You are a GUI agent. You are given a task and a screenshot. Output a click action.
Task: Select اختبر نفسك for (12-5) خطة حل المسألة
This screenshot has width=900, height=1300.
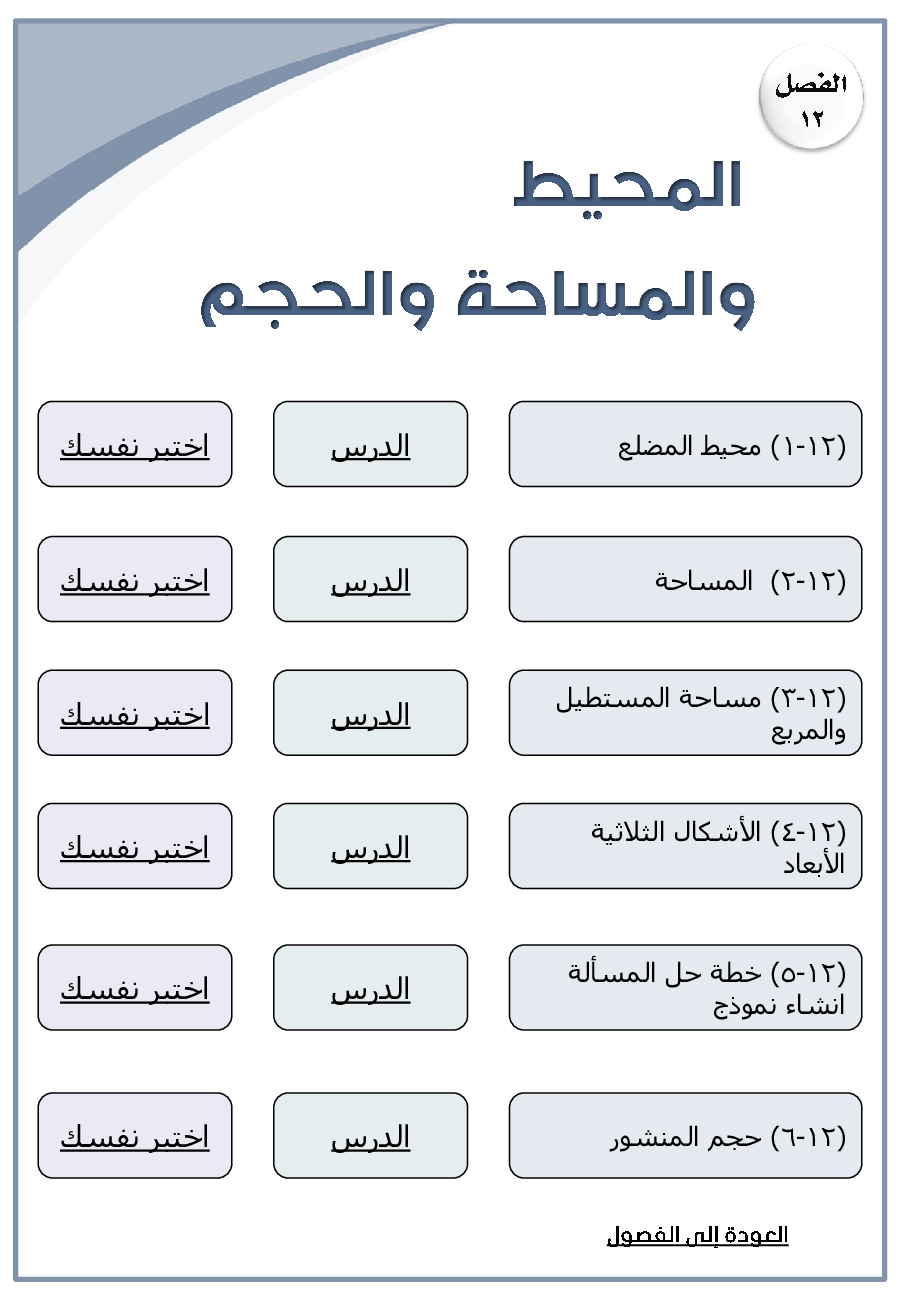[x=135, y=988]
